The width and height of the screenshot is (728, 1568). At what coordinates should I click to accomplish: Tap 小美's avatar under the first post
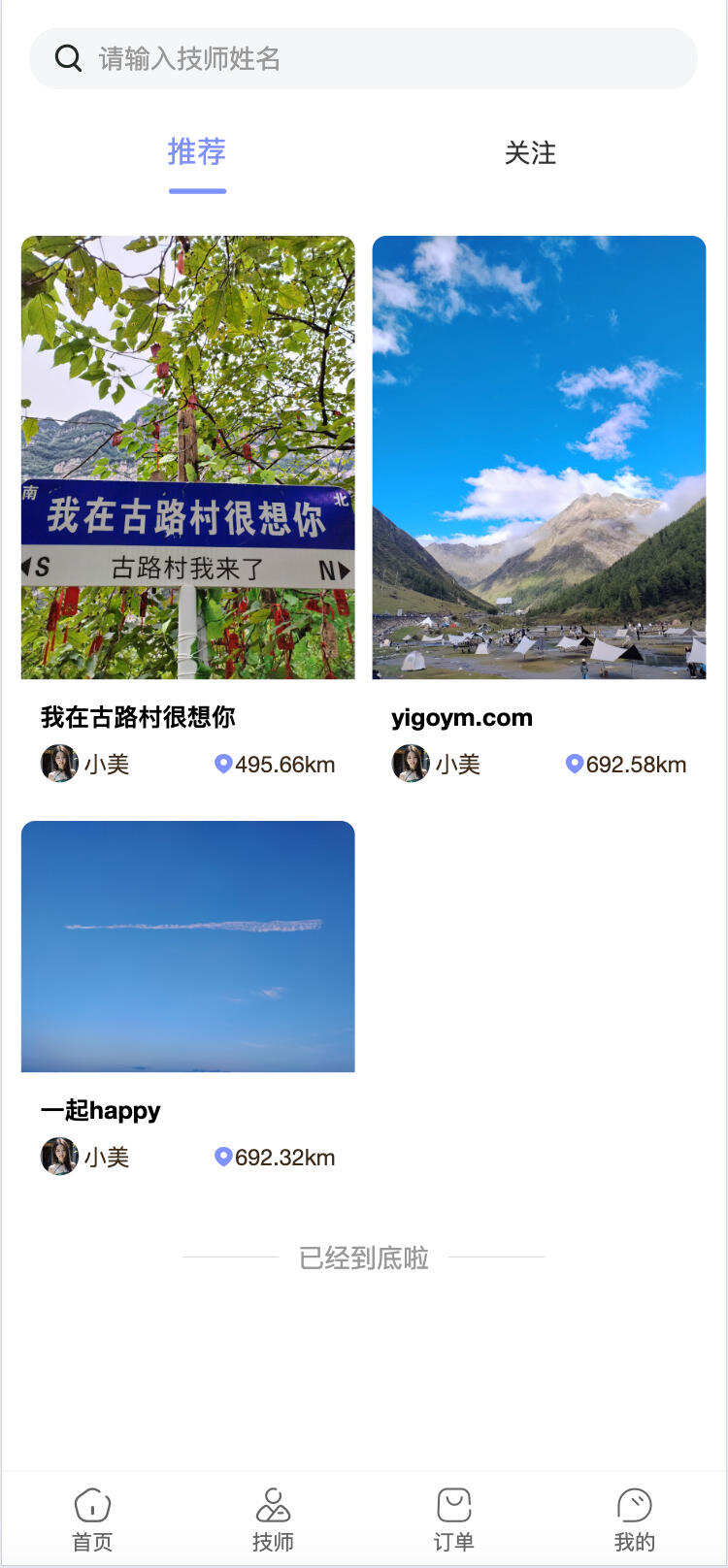tap(59, 763)
